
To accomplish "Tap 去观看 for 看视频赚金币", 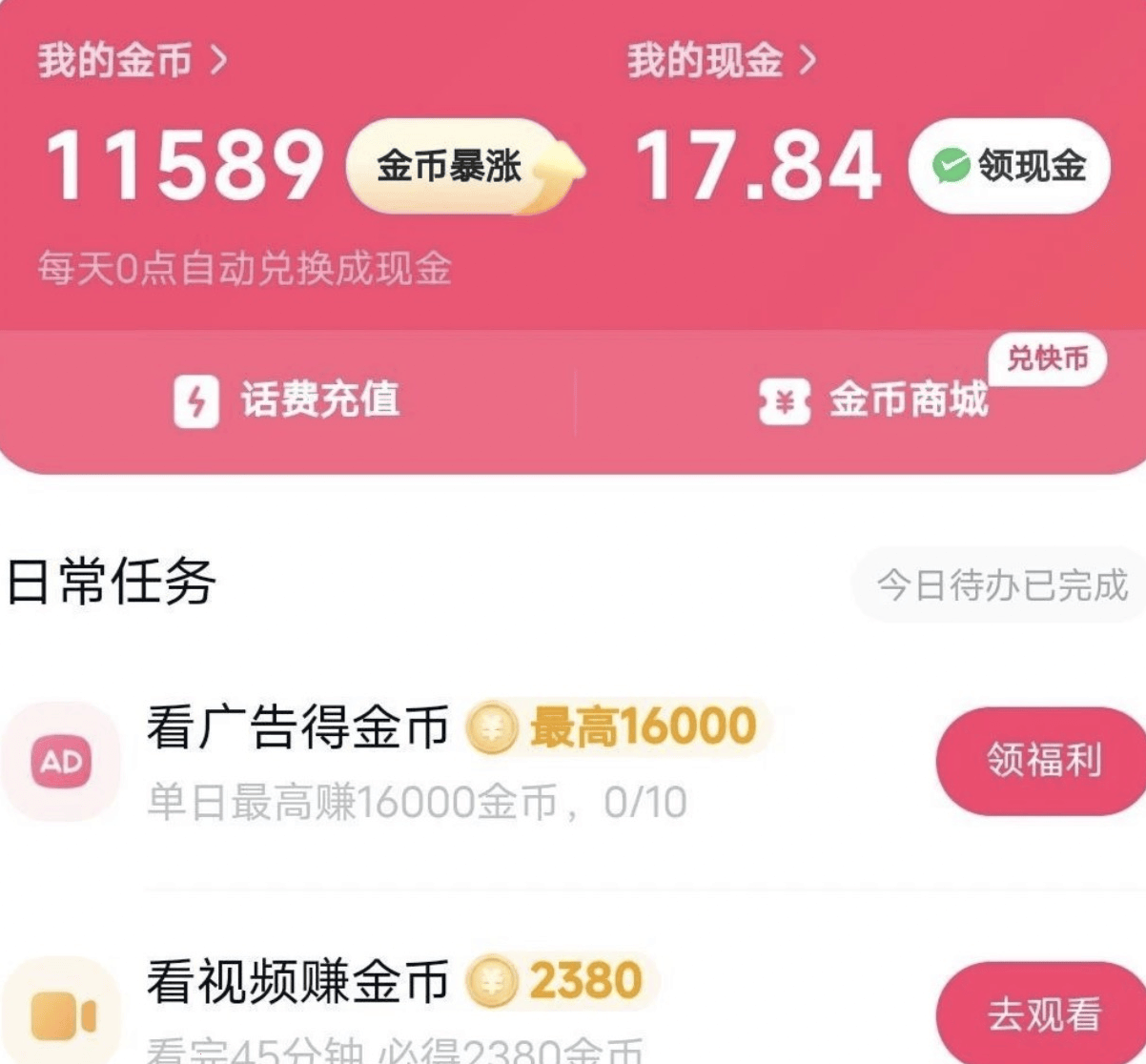I will click(x=1042, y=1014).
